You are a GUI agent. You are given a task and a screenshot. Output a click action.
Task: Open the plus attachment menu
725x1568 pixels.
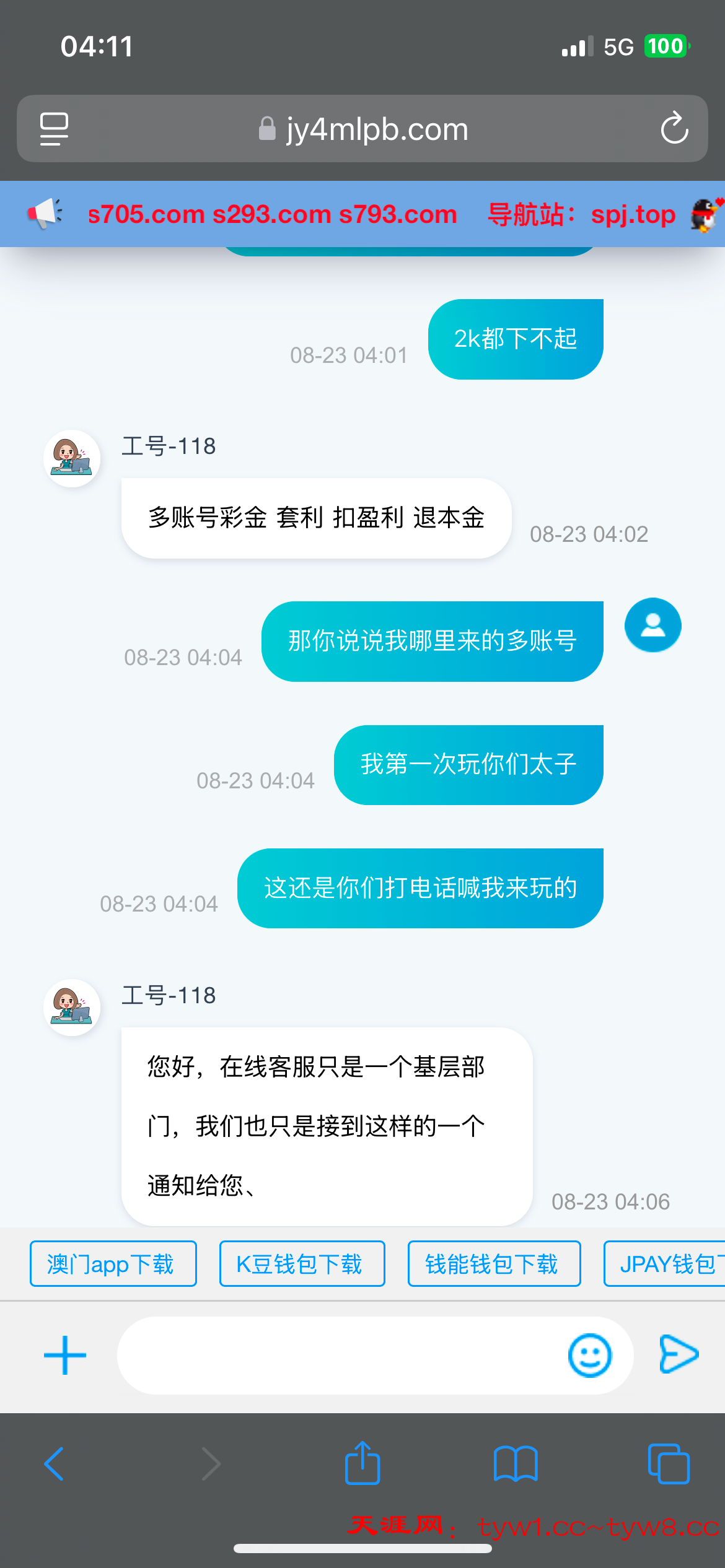tap(65, 1356)
